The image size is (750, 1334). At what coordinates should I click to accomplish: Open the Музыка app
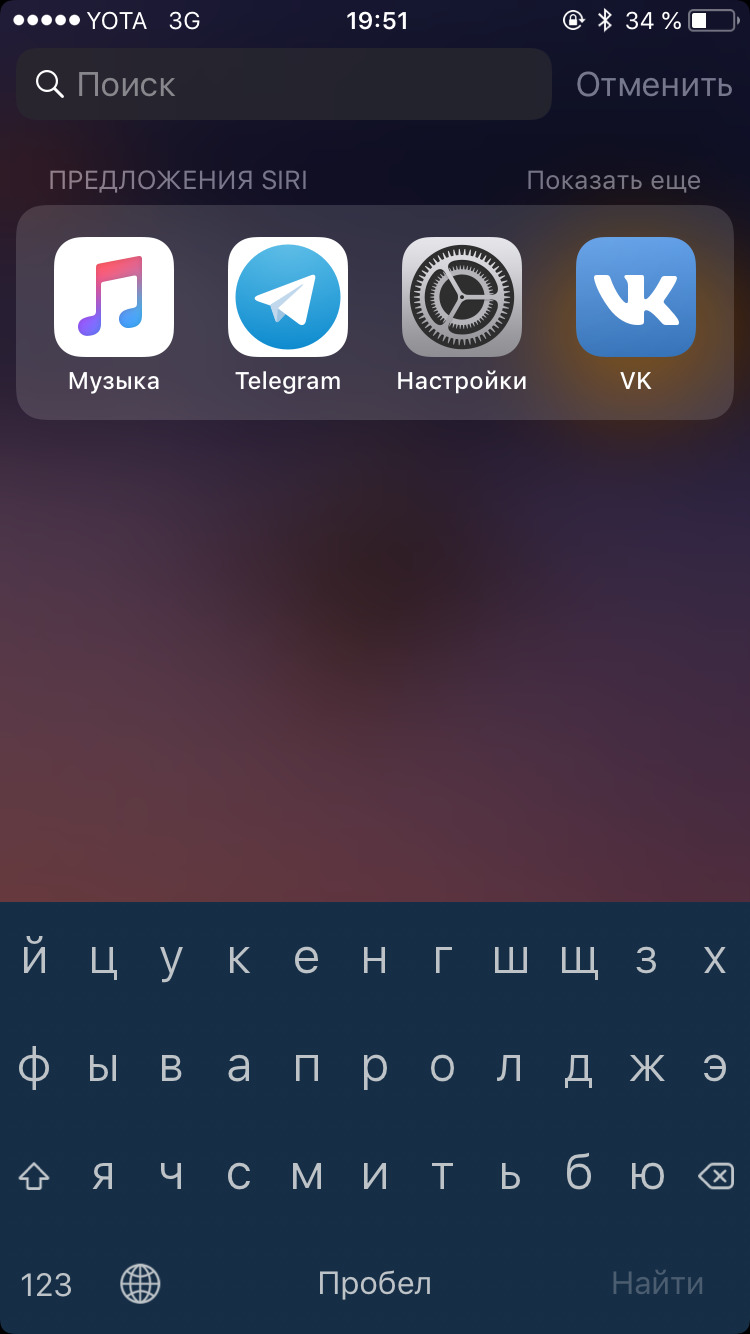click(114, 297)
